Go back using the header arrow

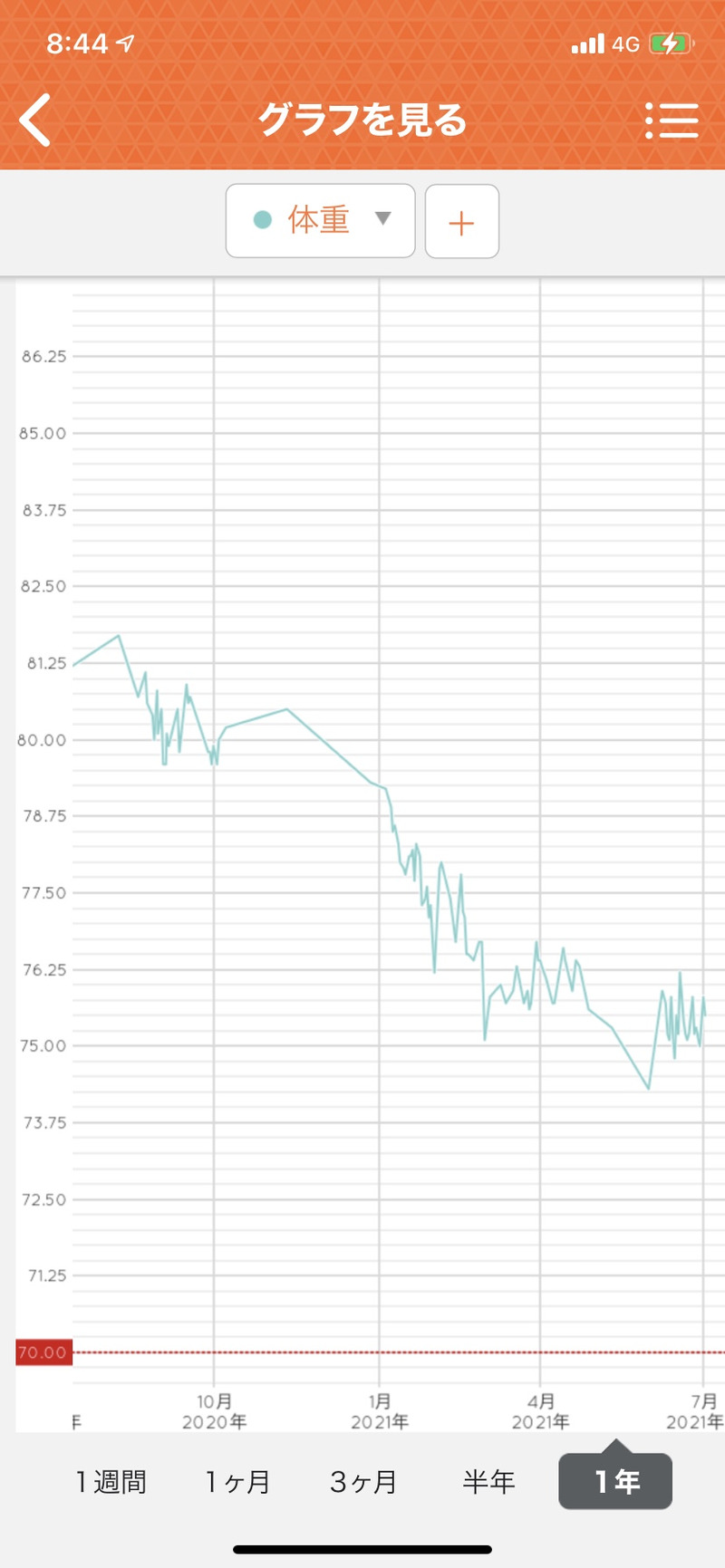[36, 120]
